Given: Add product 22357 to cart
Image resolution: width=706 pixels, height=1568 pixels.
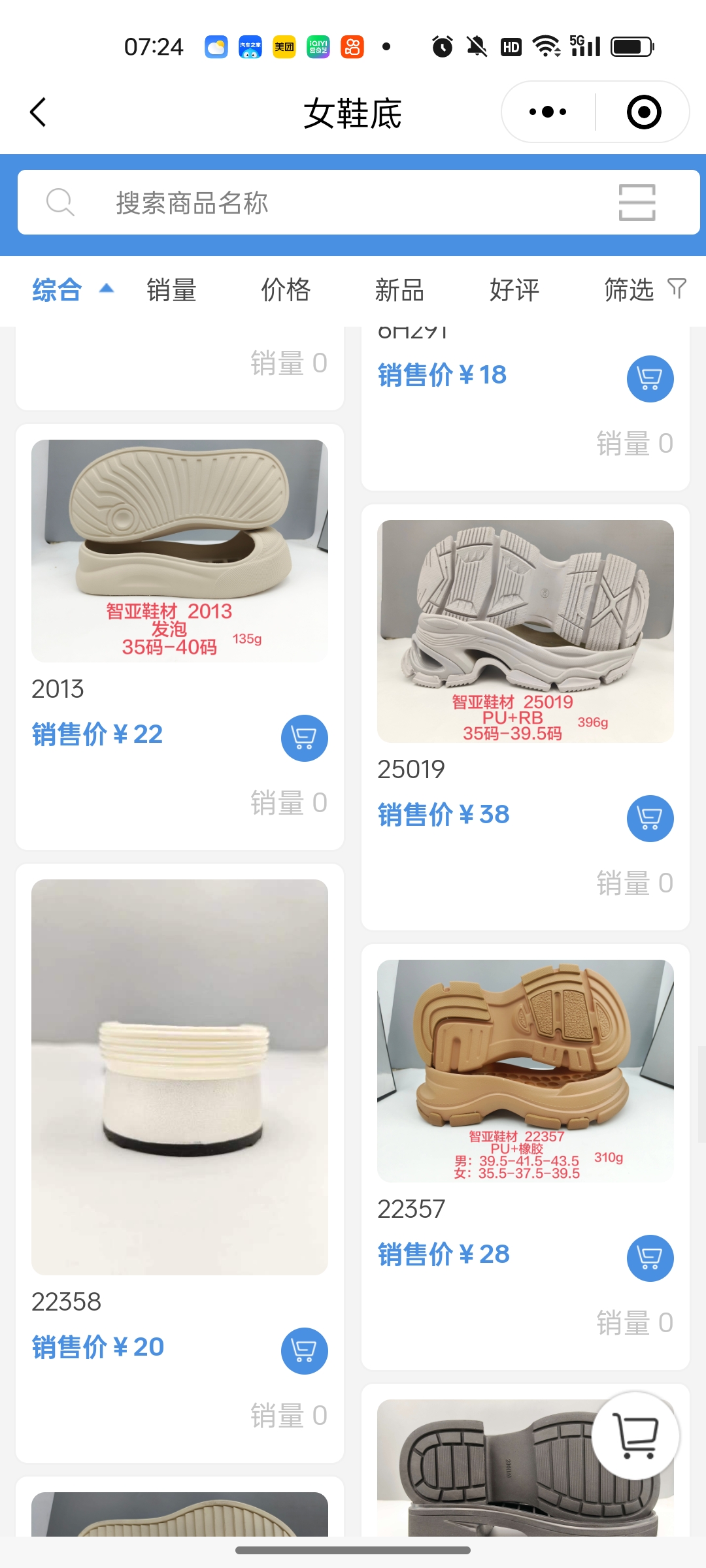Looking at the screenshot, I should click(x=650, y=1258).
